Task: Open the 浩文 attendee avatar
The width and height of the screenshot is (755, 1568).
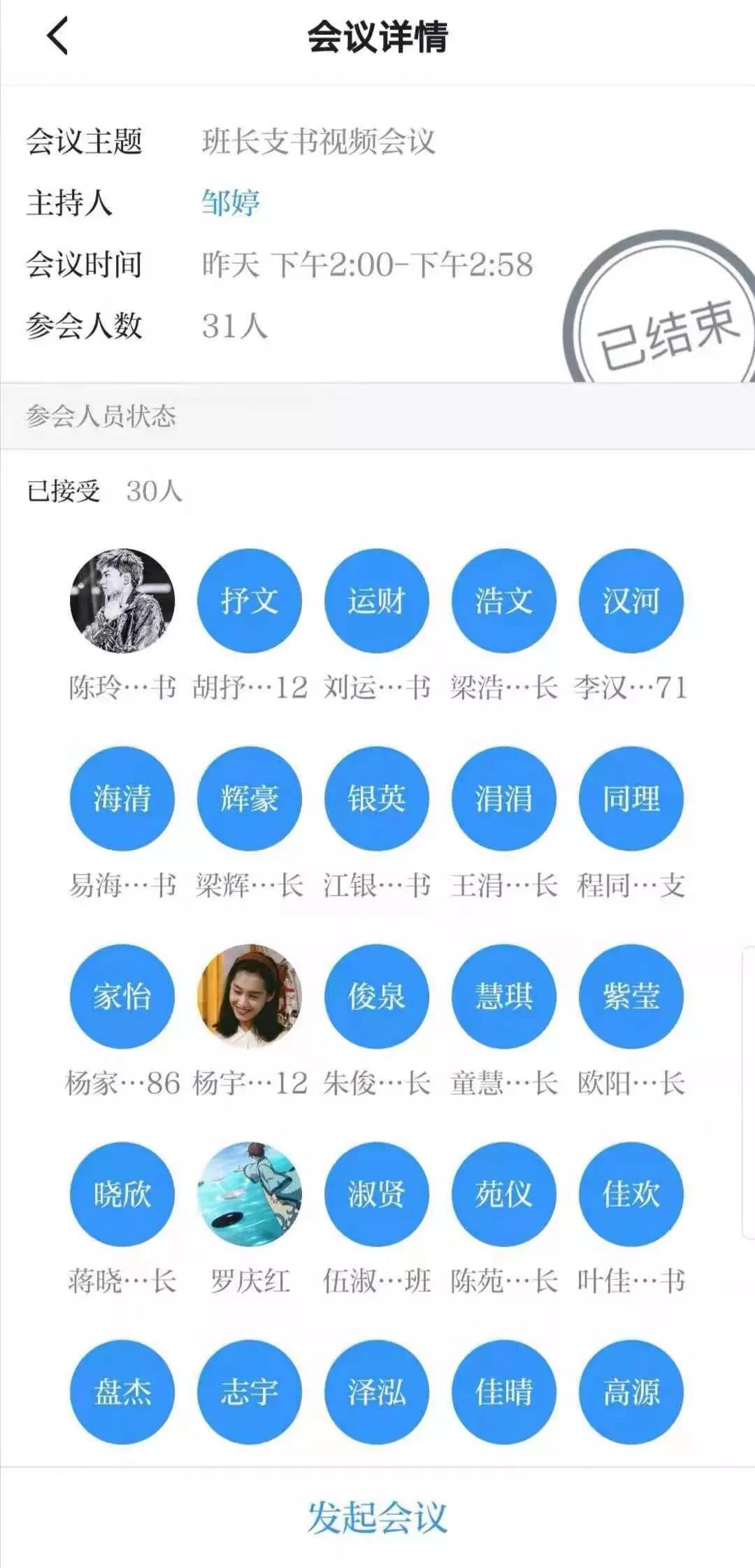Action: coord(504,600)
